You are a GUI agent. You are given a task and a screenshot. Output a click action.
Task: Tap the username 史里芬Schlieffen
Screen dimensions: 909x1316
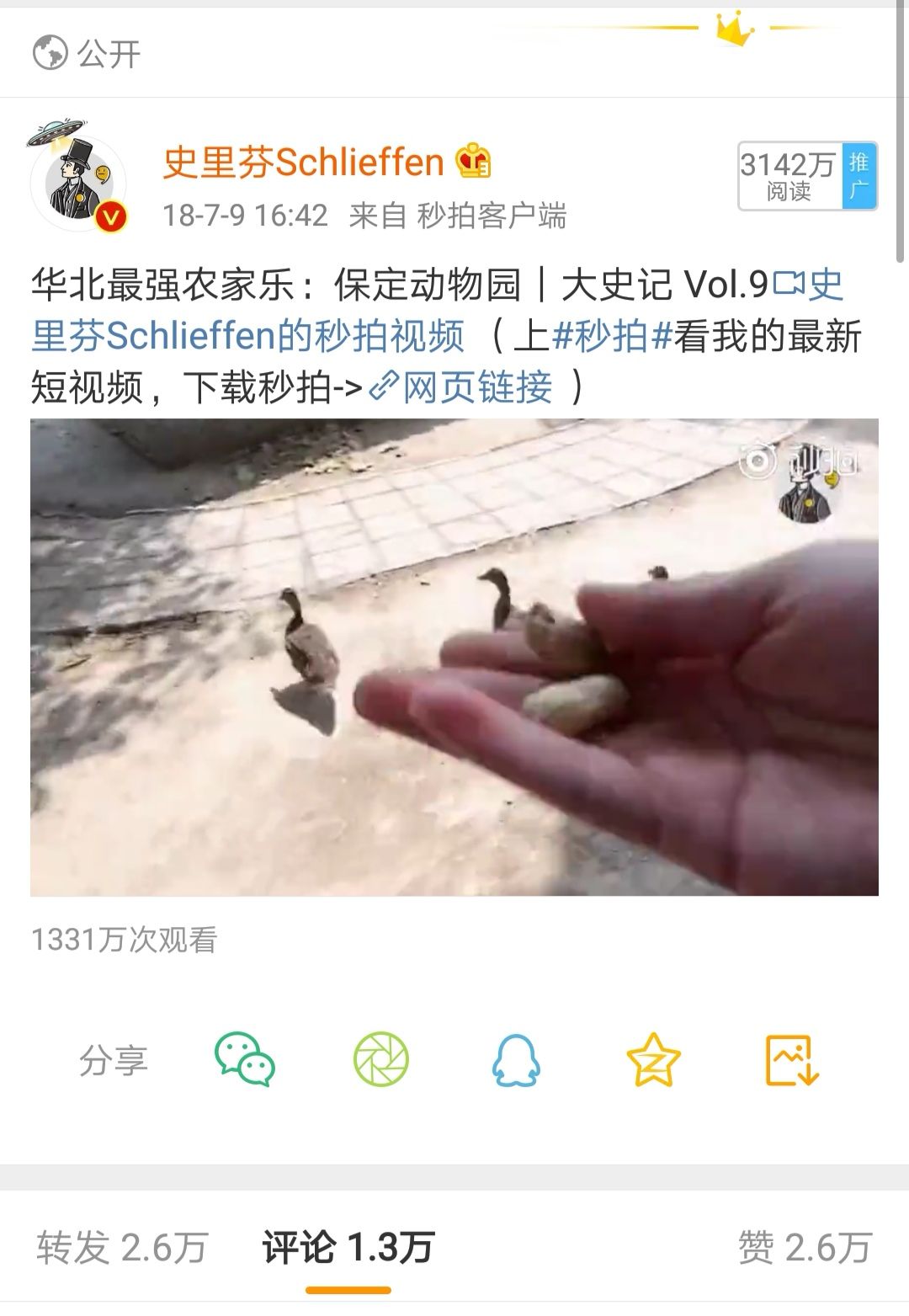[303, 162]
